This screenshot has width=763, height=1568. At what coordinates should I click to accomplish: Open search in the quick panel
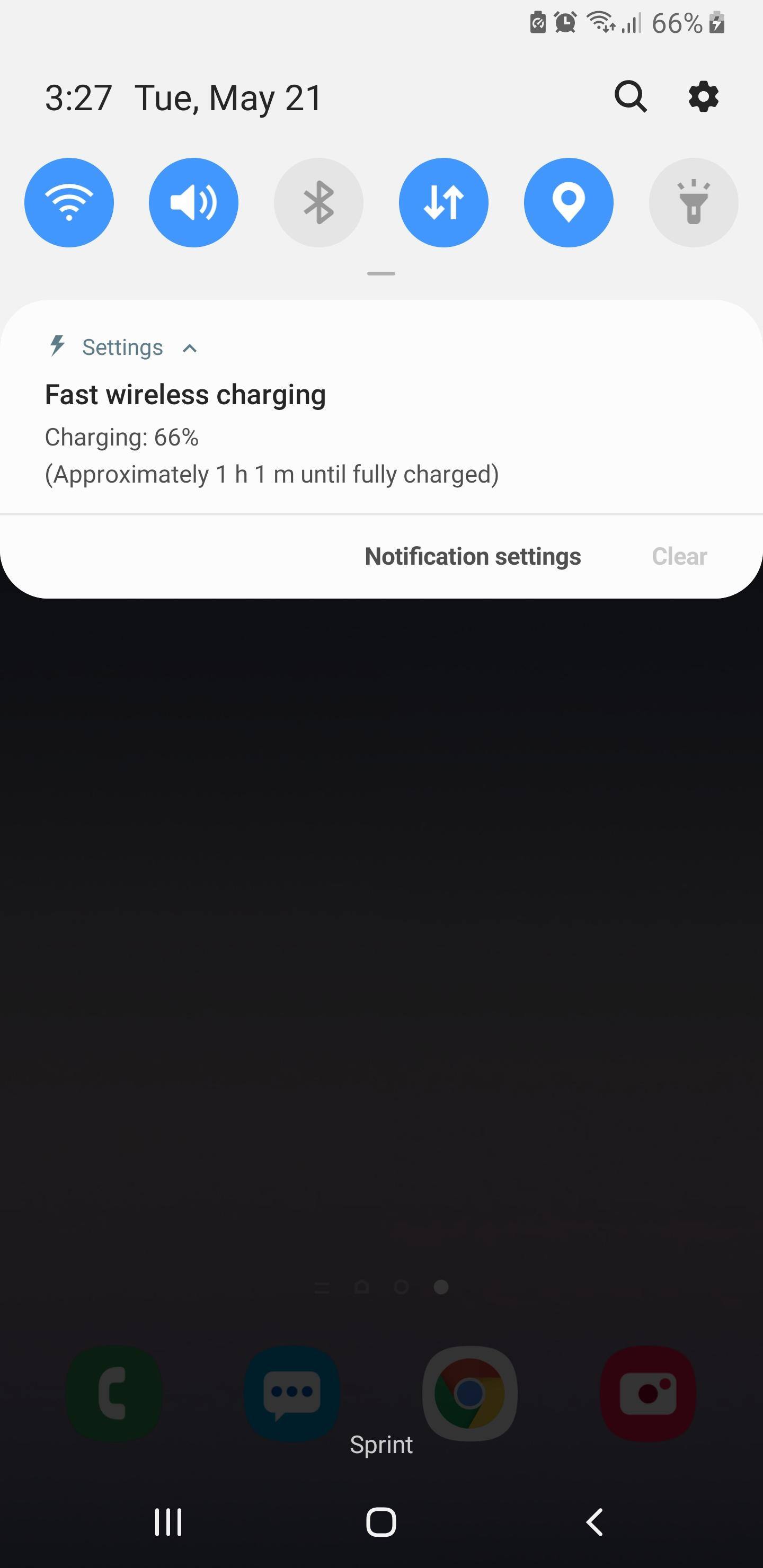click(630, 97)
